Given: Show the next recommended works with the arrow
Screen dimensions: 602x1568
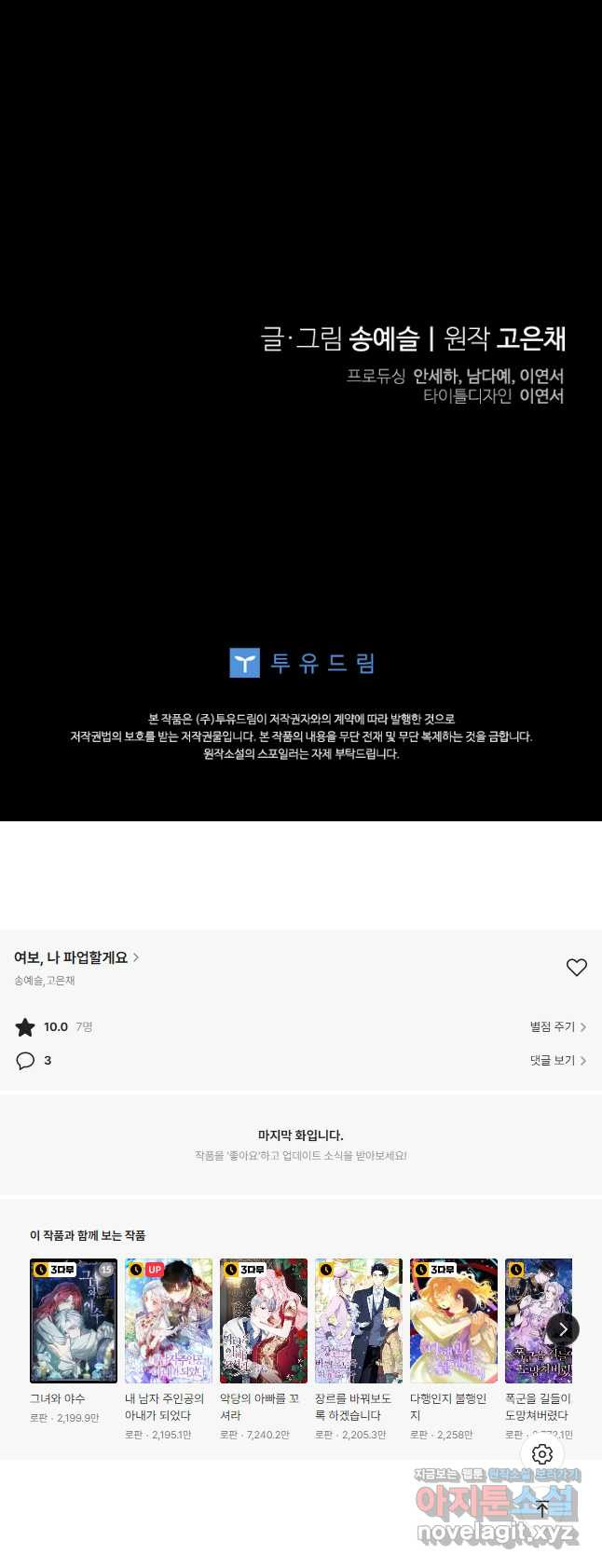Looking at the screenshot, I should tap(563, 1329).
